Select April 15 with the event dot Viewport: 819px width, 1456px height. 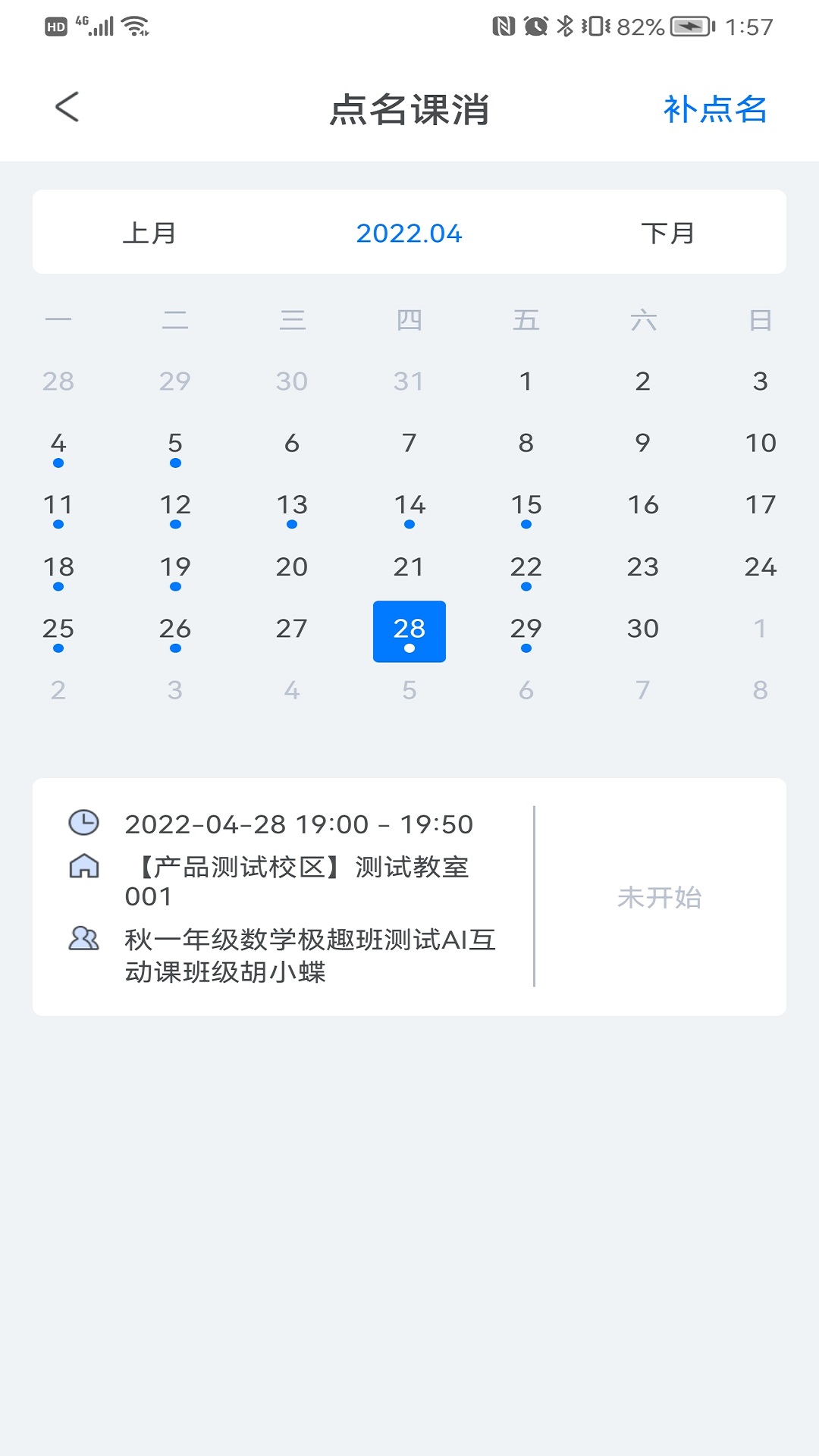tap(526, 505)
